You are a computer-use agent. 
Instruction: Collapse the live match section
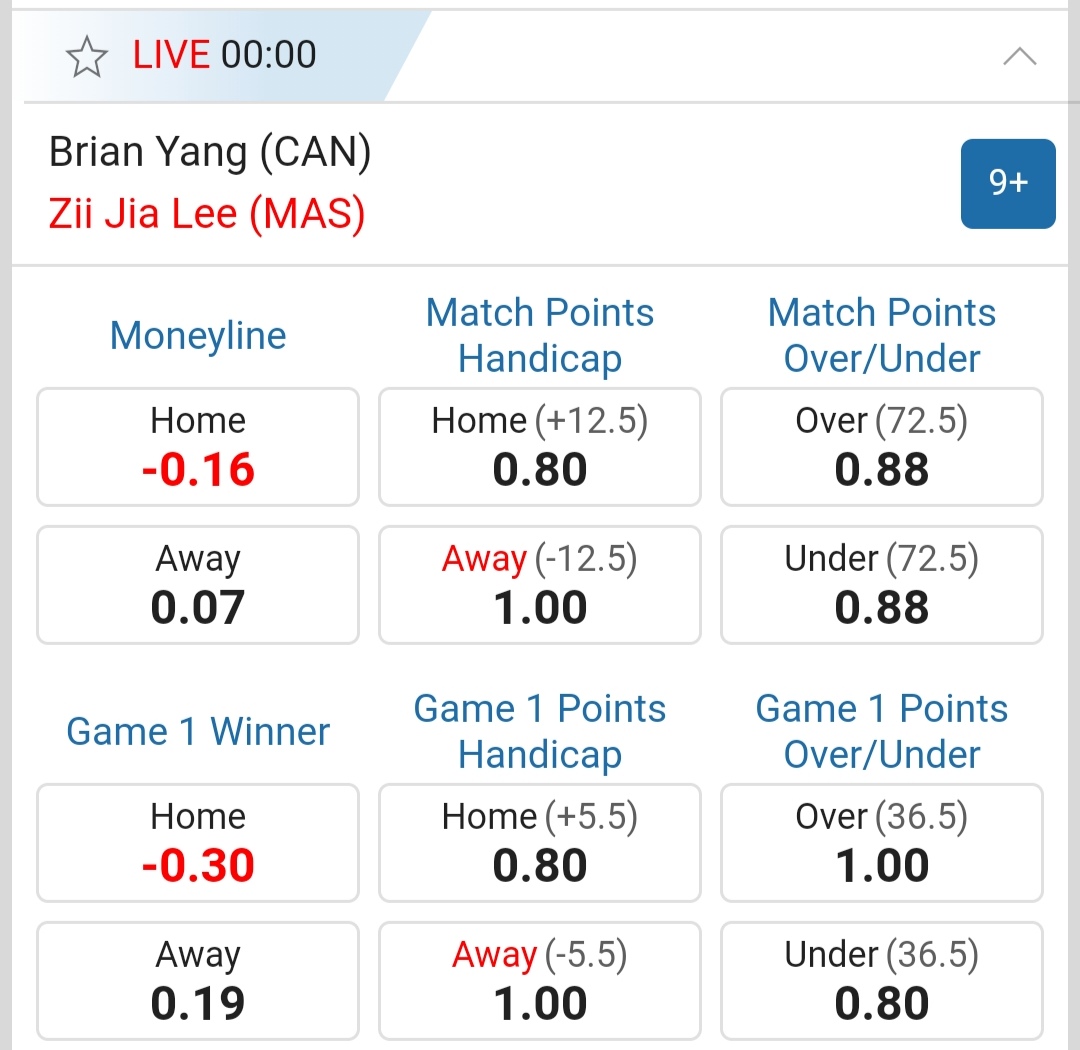point(1019,57)
